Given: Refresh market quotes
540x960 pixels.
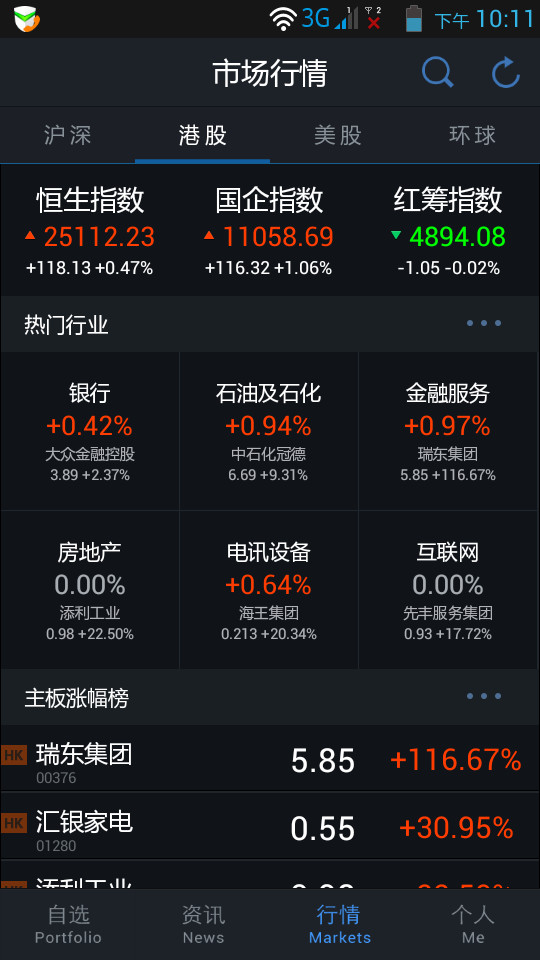Looking at the screenshot, I should (506, 73).
